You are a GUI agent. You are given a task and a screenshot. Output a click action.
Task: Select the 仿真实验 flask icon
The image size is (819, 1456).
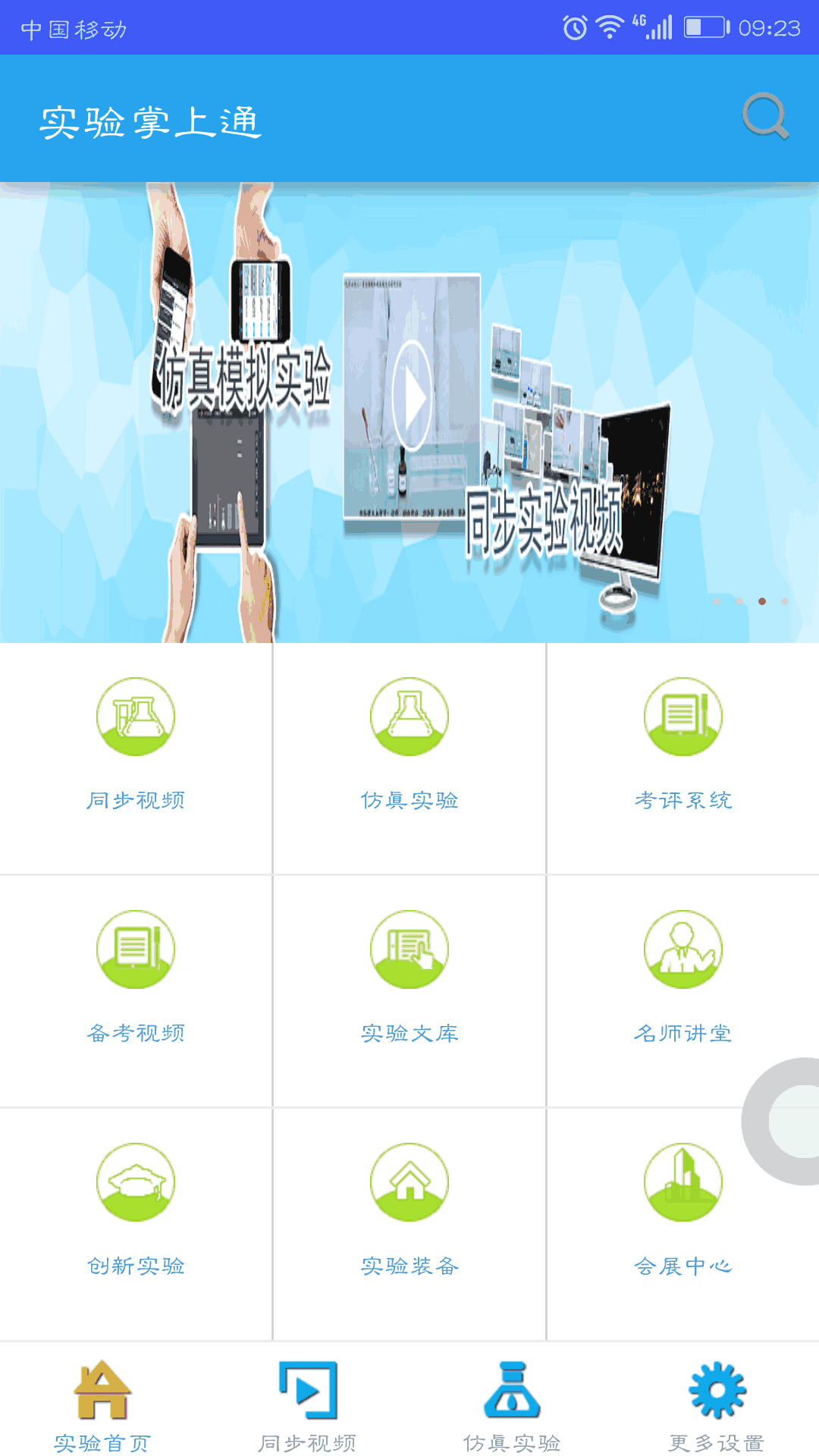tap(409, 716)
